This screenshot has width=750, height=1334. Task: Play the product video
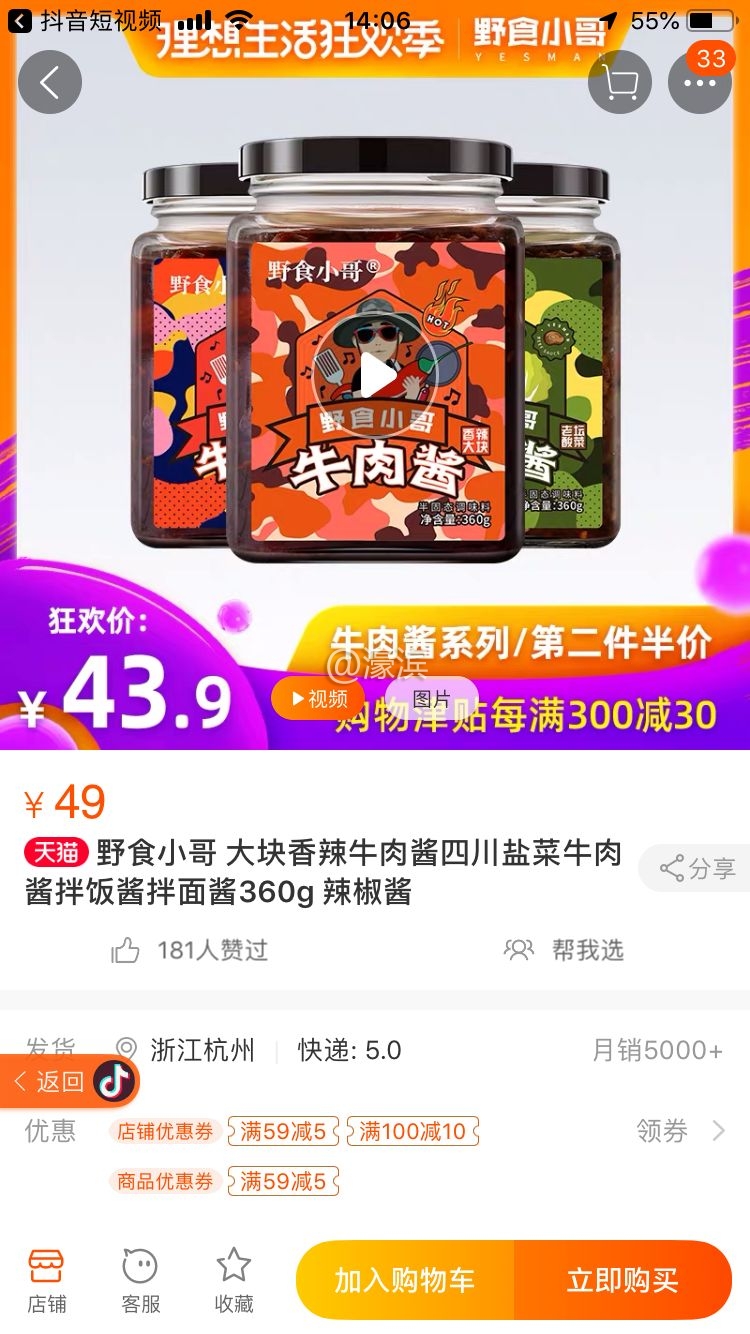pos(375,377)
